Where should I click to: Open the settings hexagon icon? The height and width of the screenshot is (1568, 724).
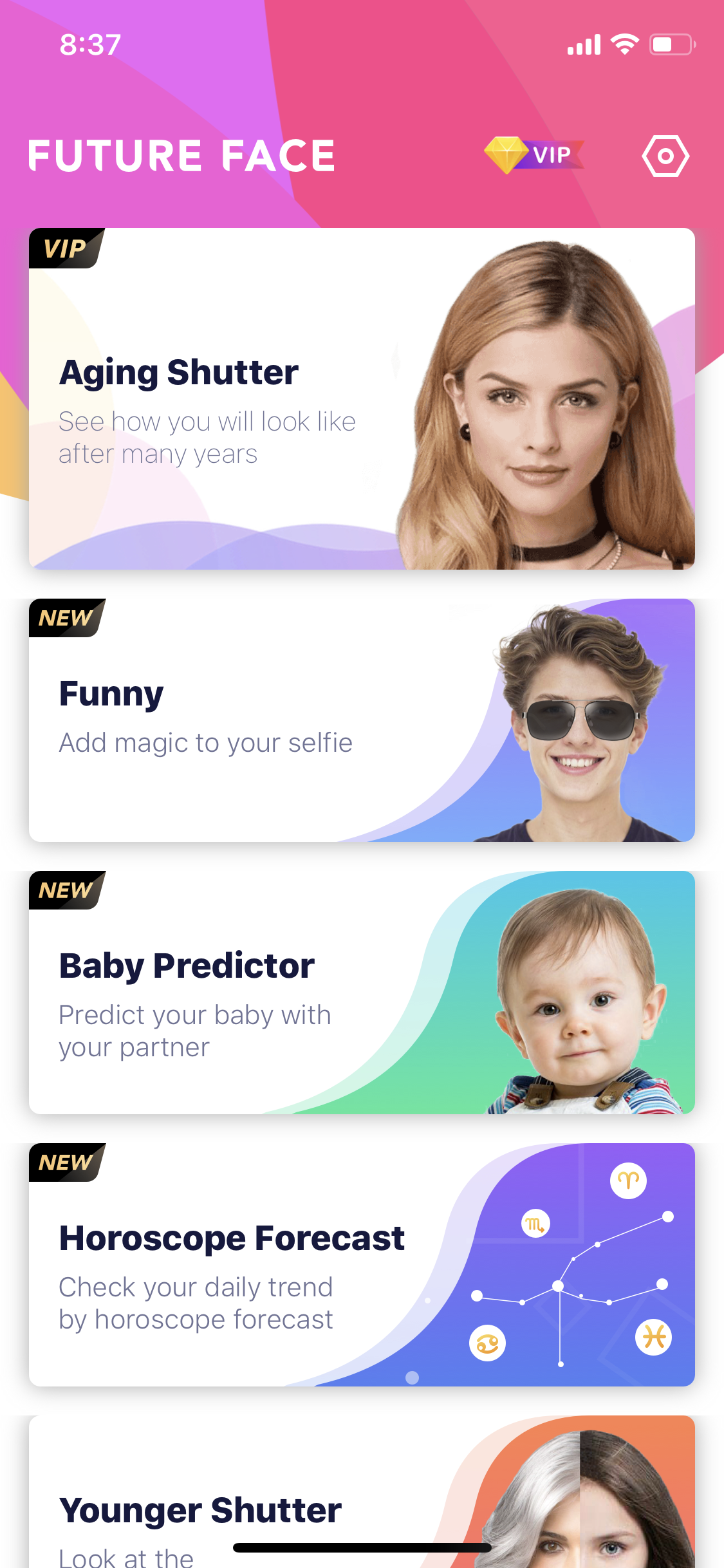tap(665, 156)
